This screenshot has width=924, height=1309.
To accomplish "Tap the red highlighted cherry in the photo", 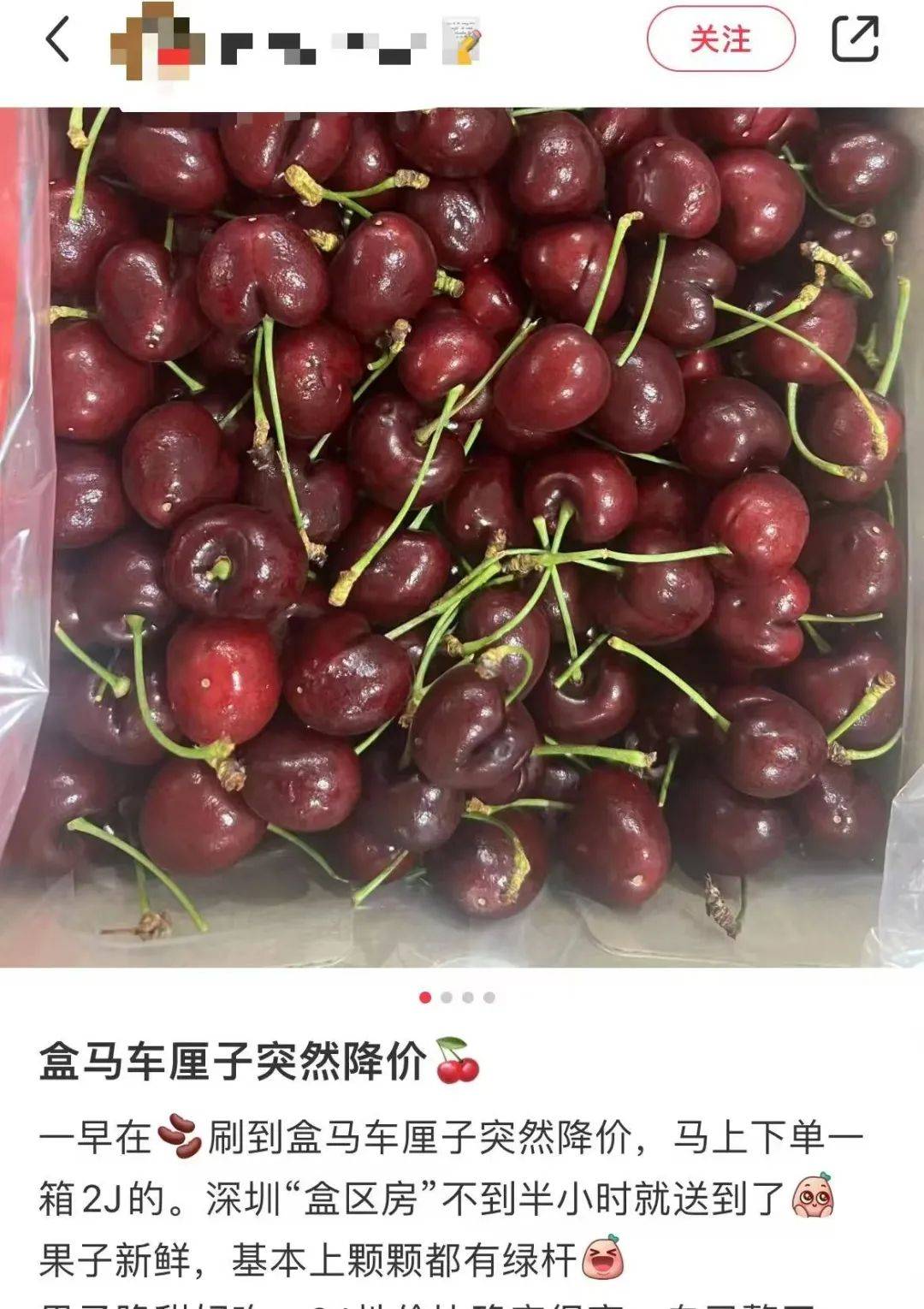I will pos(222,682).
